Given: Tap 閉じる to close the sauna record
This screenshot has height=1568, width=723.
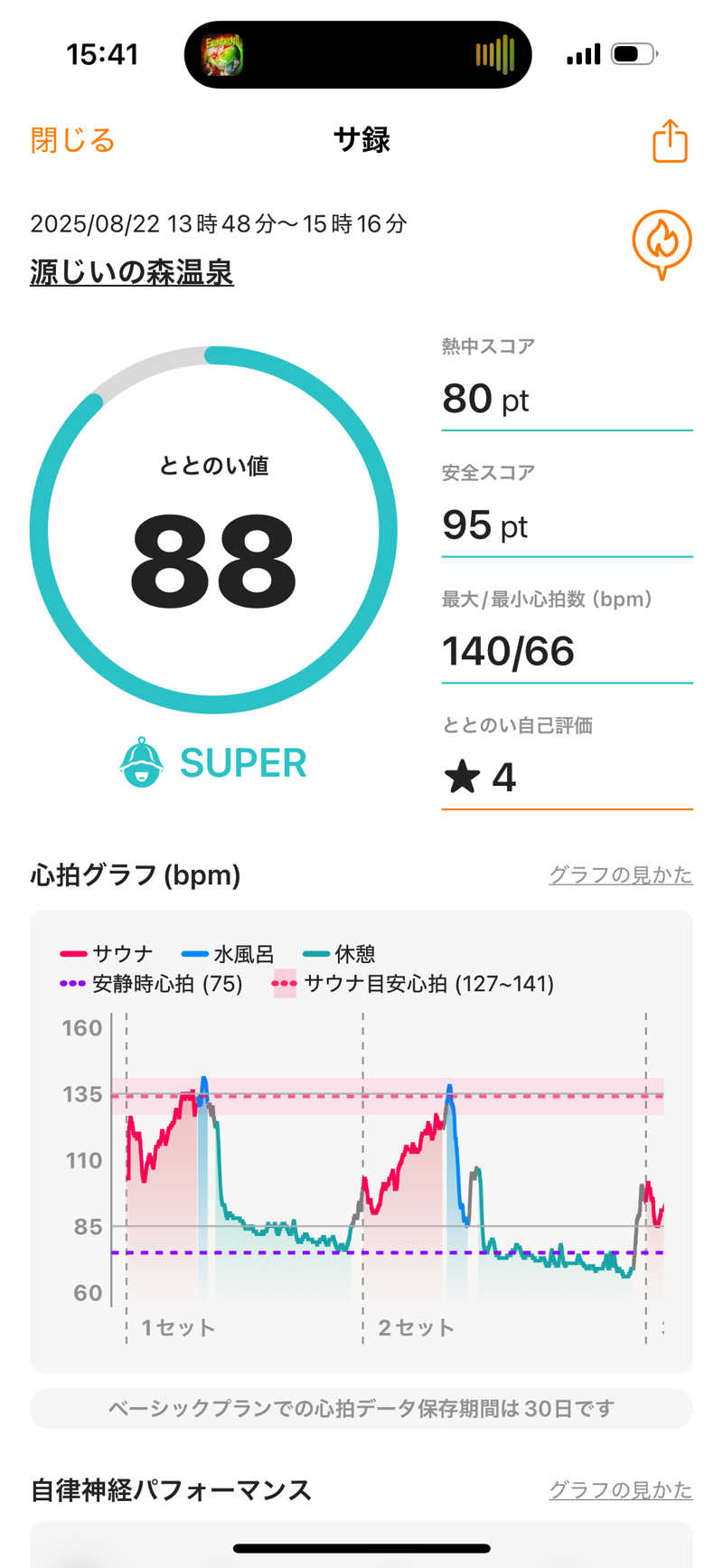Looking at the screenshot, I should 72,140.
